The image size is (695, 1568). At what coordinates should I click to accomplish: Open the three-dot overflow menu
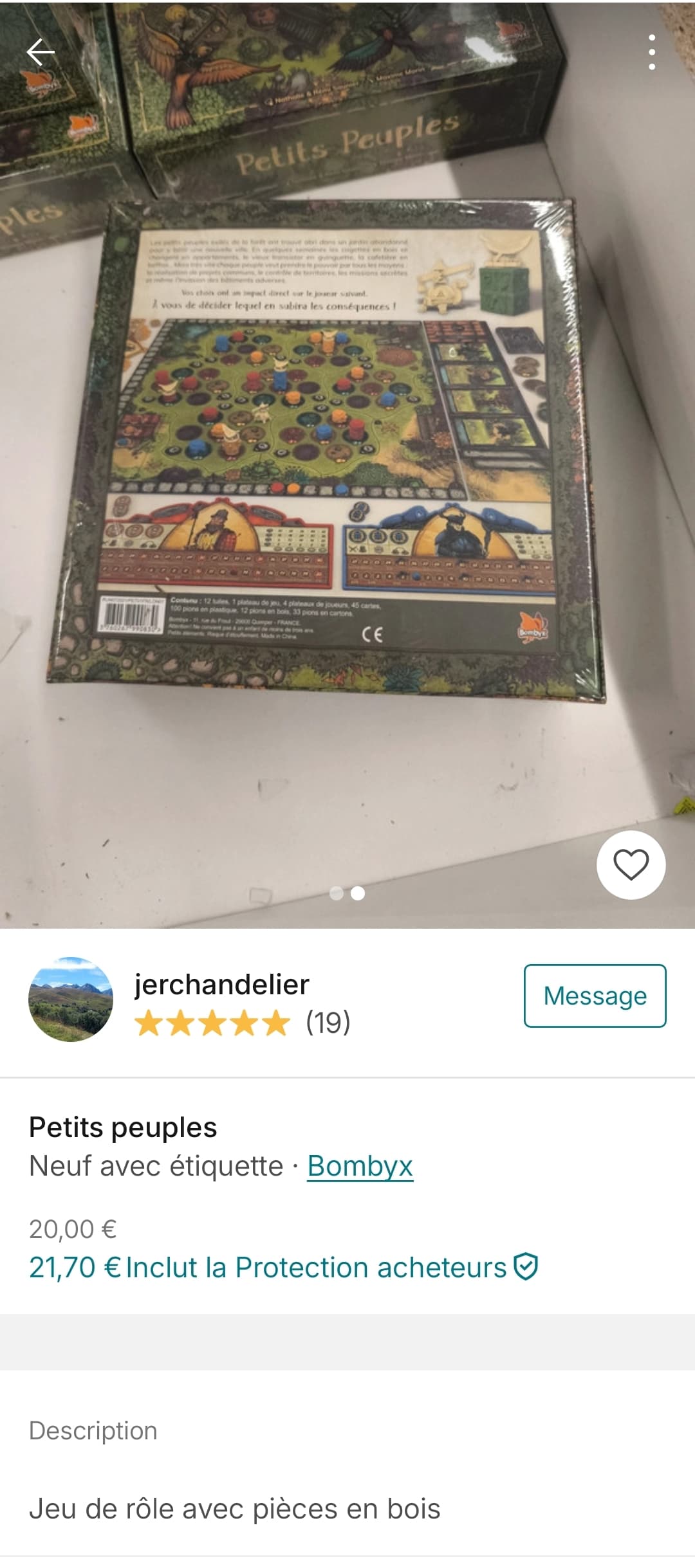(652, 52)
